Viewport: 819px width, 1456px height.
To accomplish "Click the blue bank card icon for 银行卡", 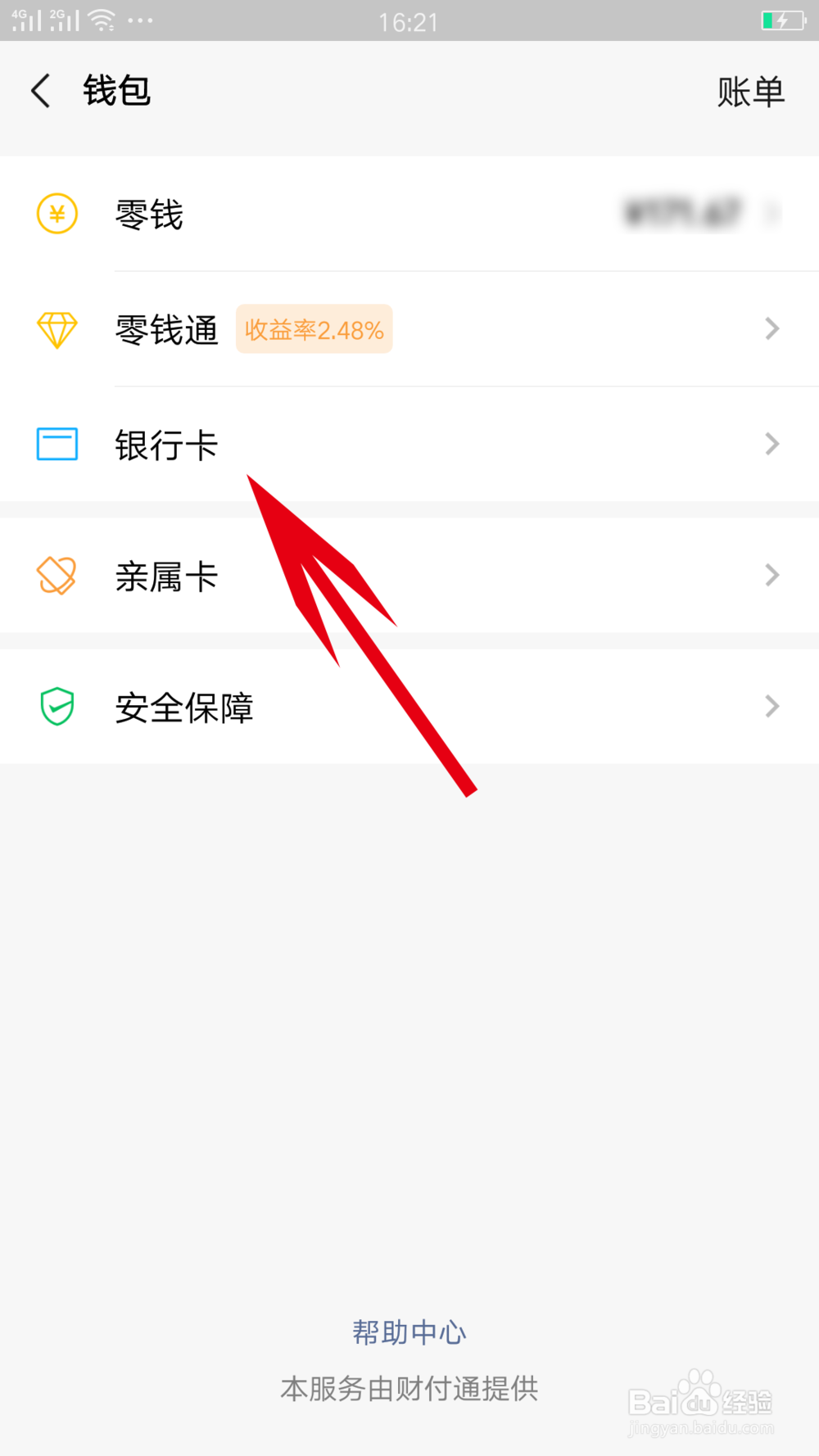I will pyautogui.click(x=56, y=444).
